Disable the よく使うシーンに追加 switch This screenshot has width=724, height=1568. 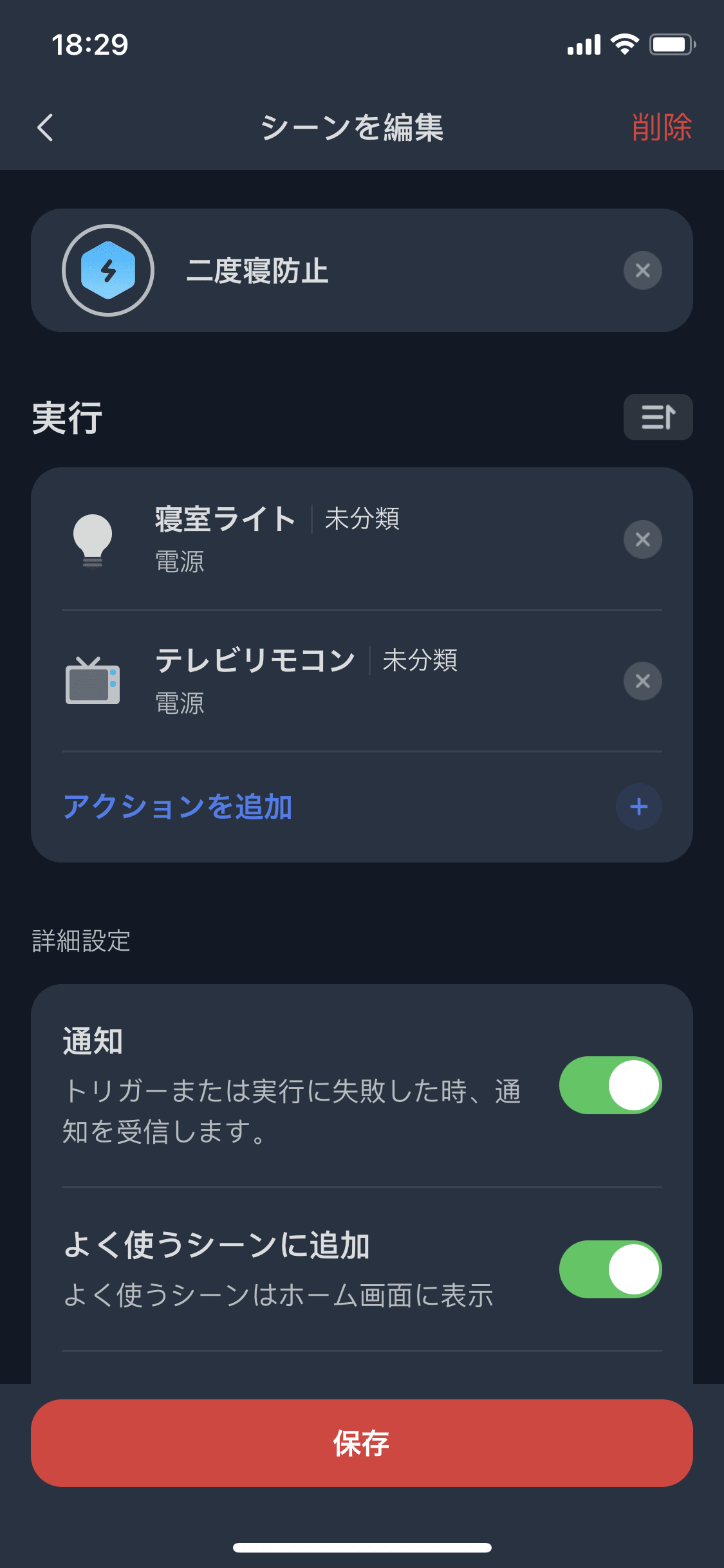tap(610, 1269)
